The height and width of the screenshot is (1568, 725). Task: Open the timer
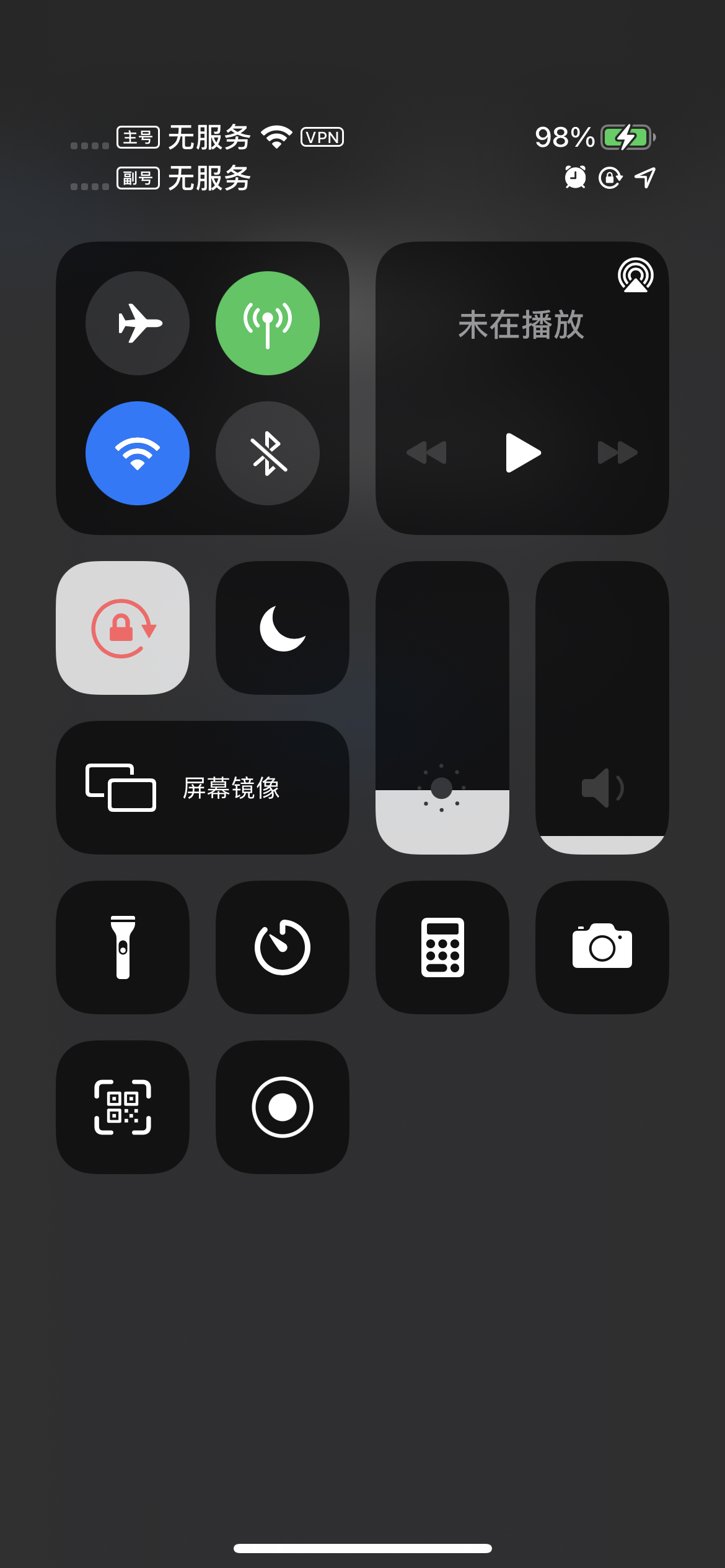[x=283, y=947]
